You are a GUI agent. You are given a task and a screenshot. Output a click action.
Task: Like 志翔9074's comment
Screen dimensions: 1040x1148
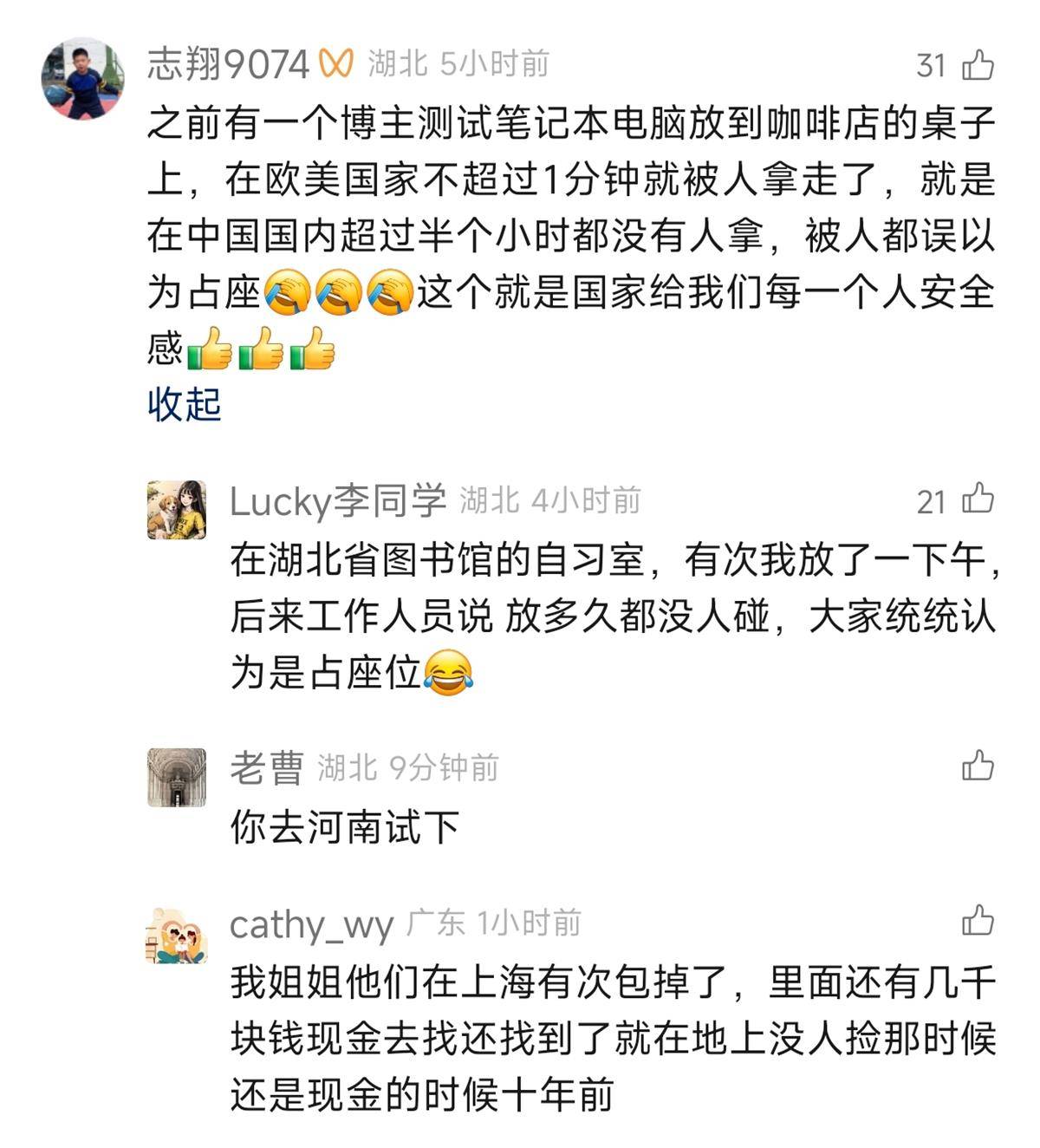pyautogui.click(x=978, y=65)
